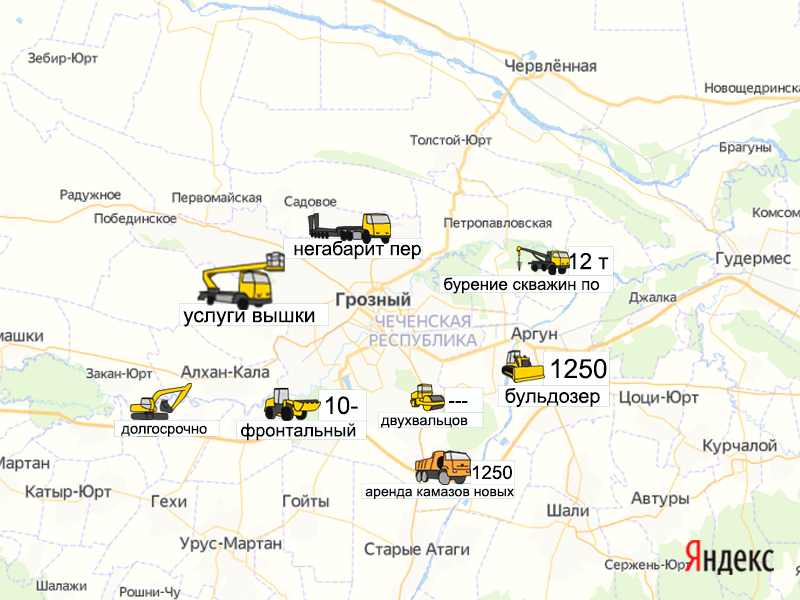This screenshot has width=800, height=600.
Task: Select the 'негабарит пер' trailer truck marker
Action: [x=349, y=227]
